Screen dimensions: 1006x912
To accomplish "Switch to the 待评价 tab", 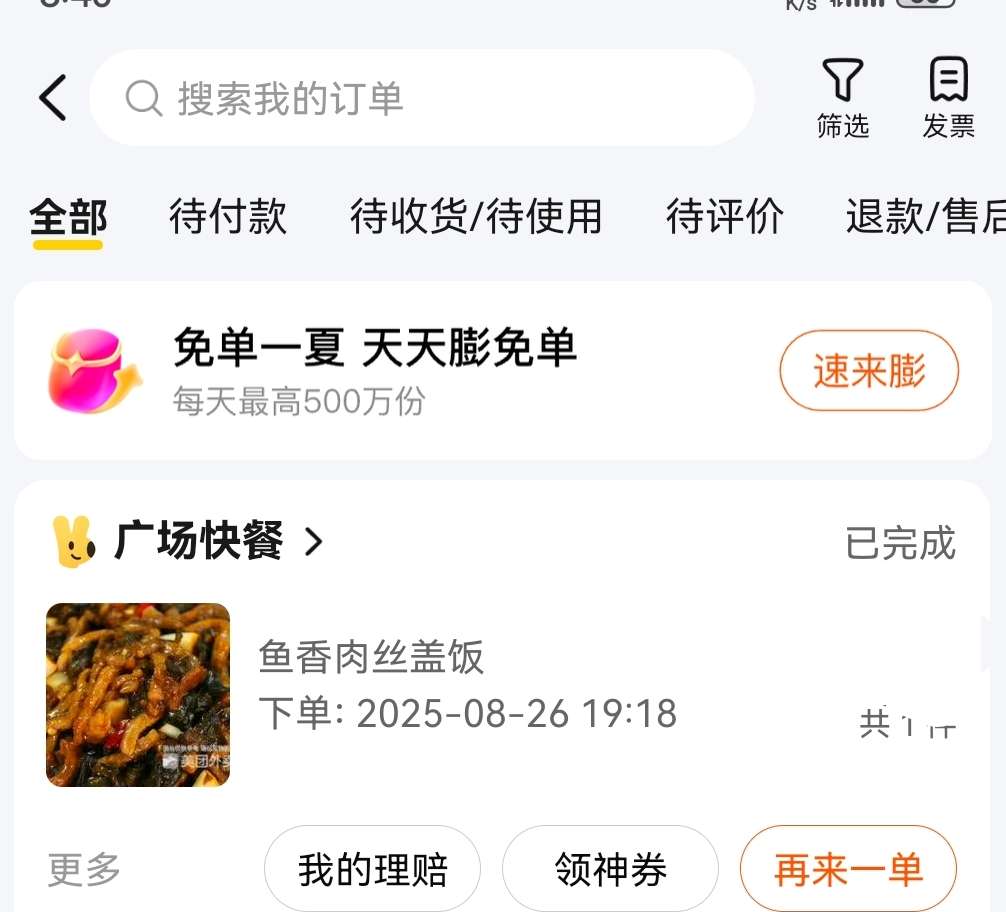I will tap(725, 217).
